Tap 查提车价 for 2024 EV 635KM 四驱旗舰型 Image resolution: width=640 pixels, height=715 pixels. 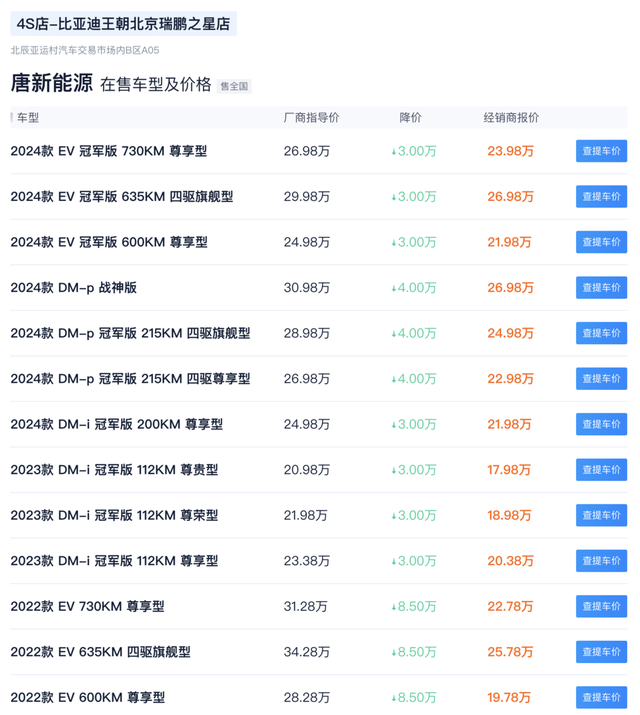[x=601, y=197]
